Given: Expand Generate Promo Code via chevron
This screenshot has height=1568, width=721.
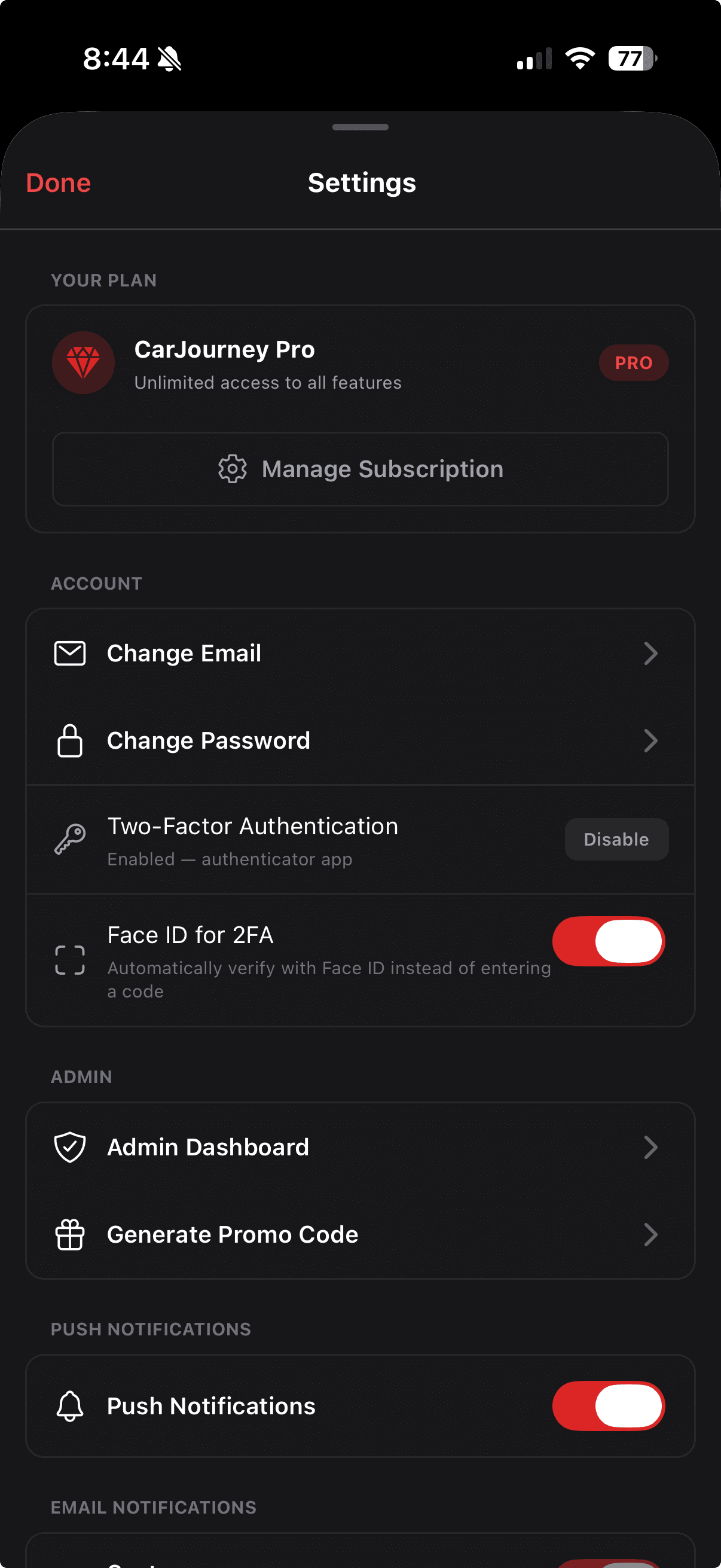Looking at the screenshot, I should 651,1235.
